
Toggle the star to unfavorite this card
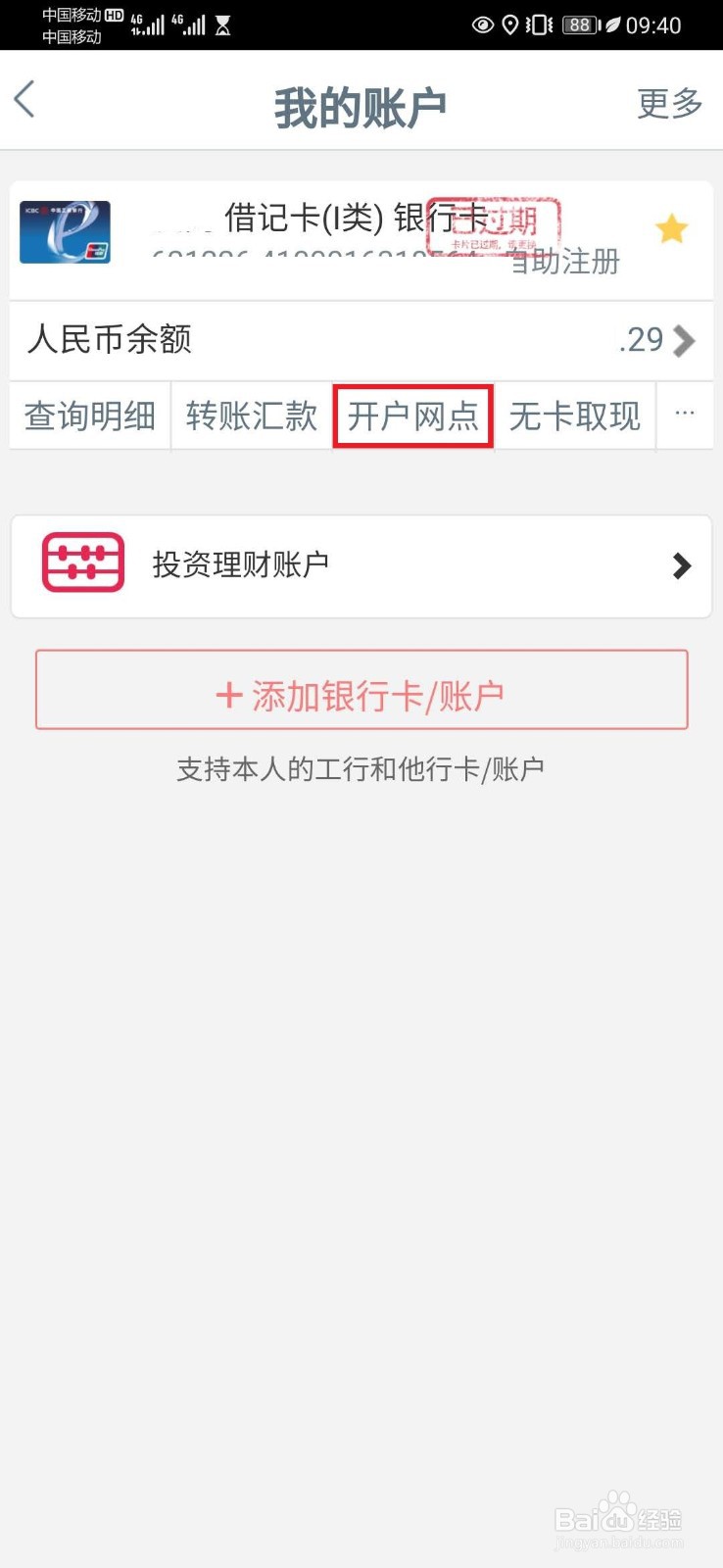[672, 227]
